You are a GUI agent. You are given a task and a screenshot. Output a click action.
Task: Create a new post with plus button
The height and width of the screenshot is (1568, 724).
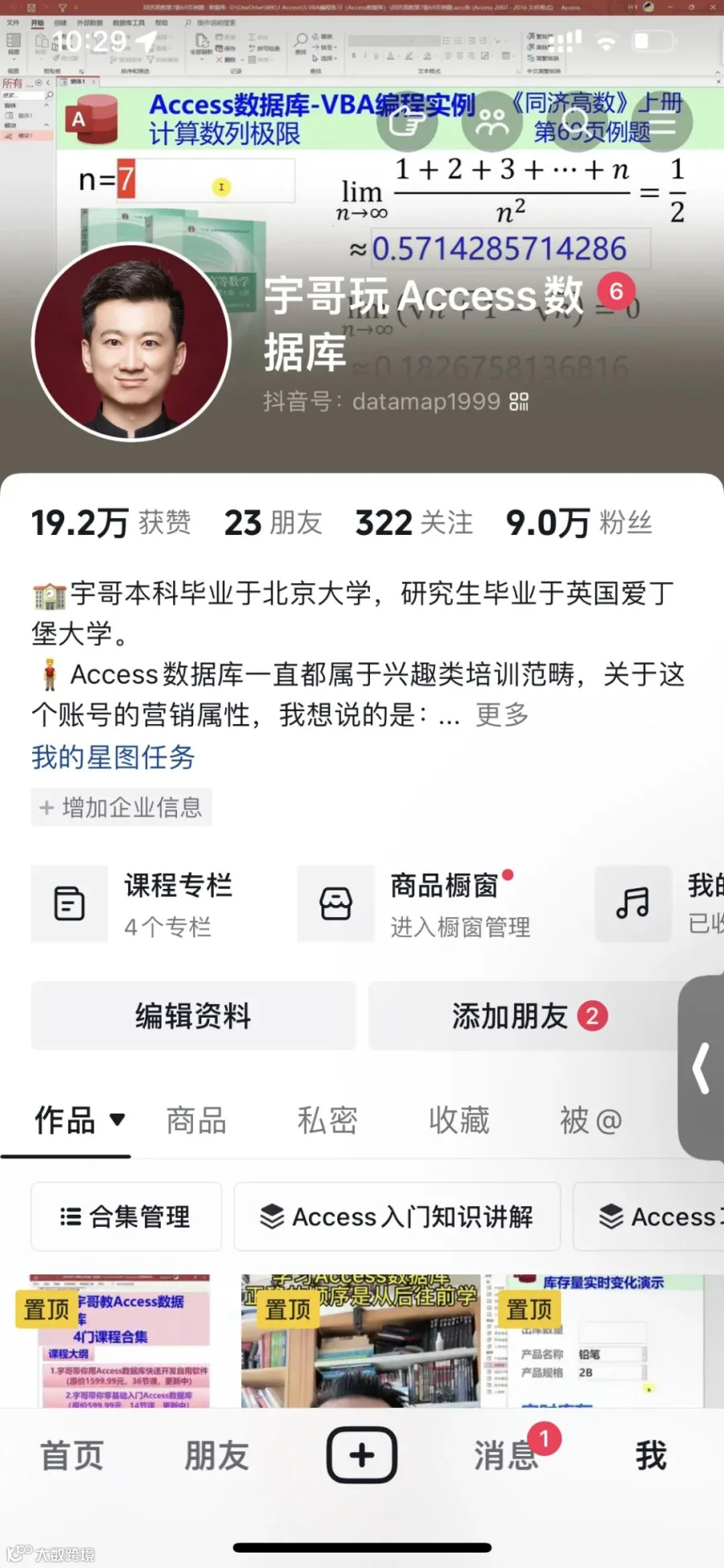click(362, 1455)
